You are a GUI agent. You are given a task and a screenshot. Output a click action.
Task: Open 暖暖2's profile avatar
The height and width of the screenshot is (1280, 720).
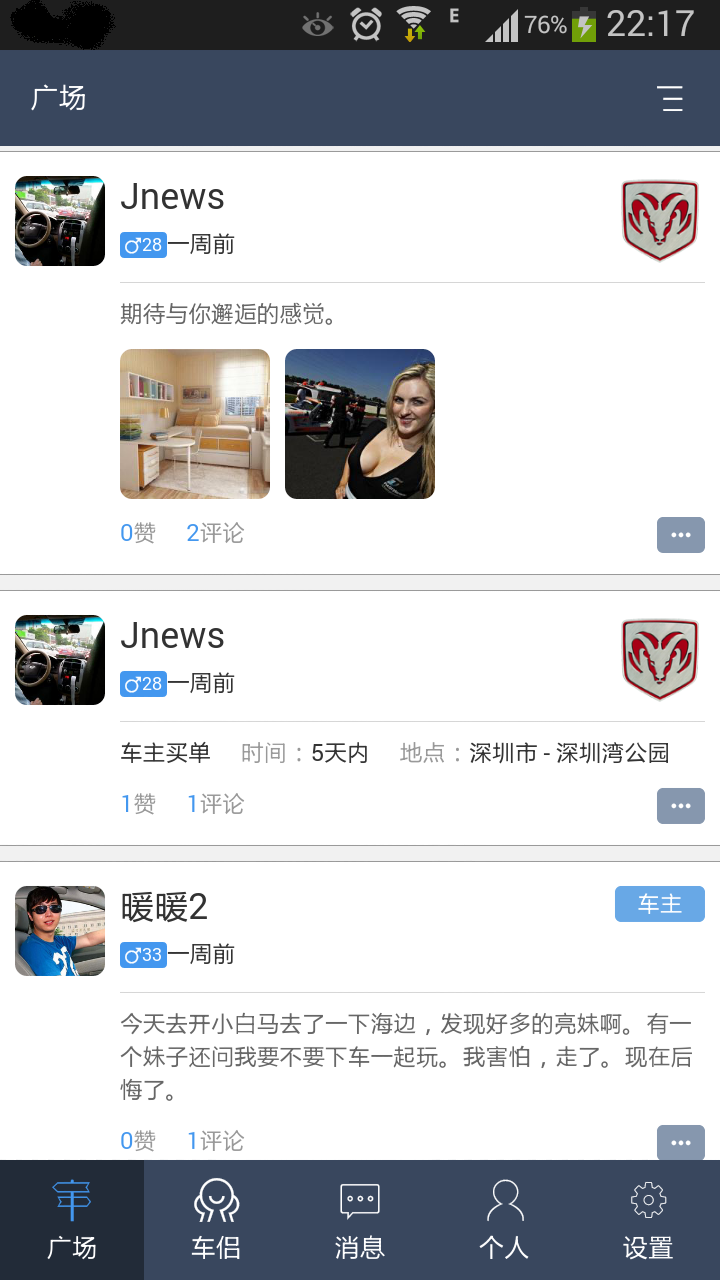coord(60,931)
